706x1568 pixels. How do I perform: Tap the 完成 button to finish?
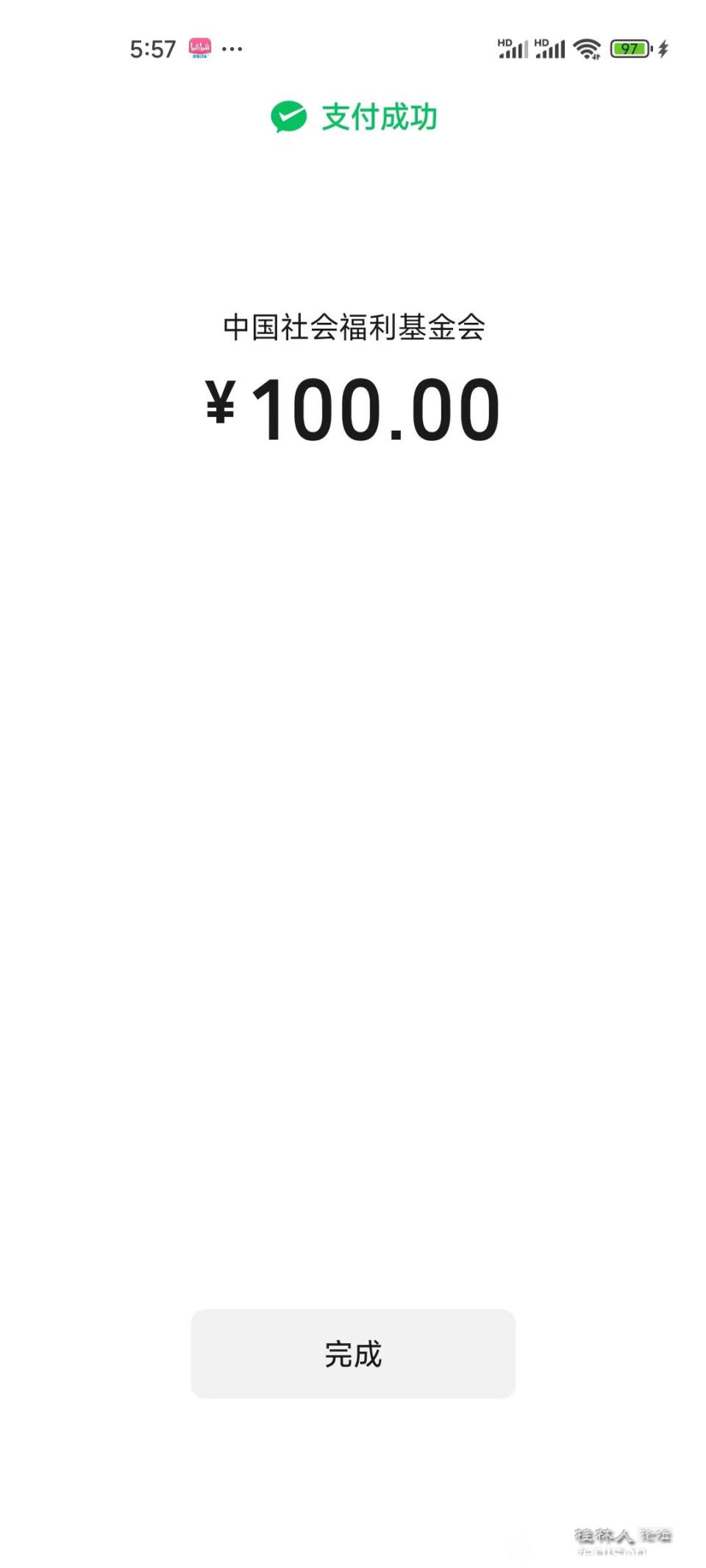point(353,1353)
